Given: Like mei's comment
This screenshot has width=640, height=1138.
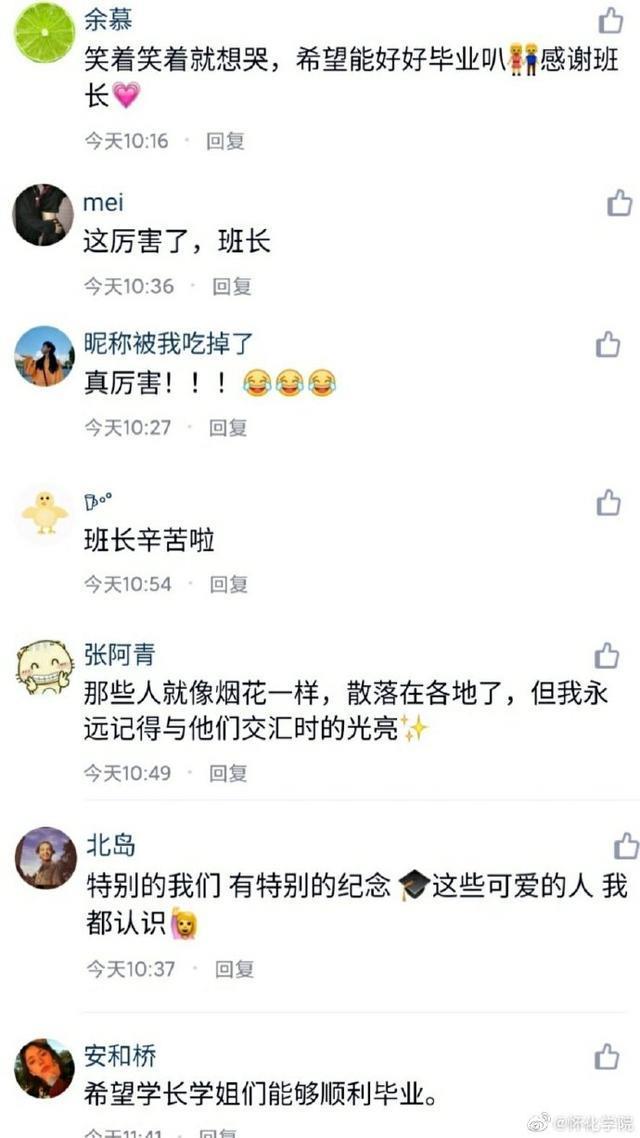Looking at the screenshot, I should (619, 204).
